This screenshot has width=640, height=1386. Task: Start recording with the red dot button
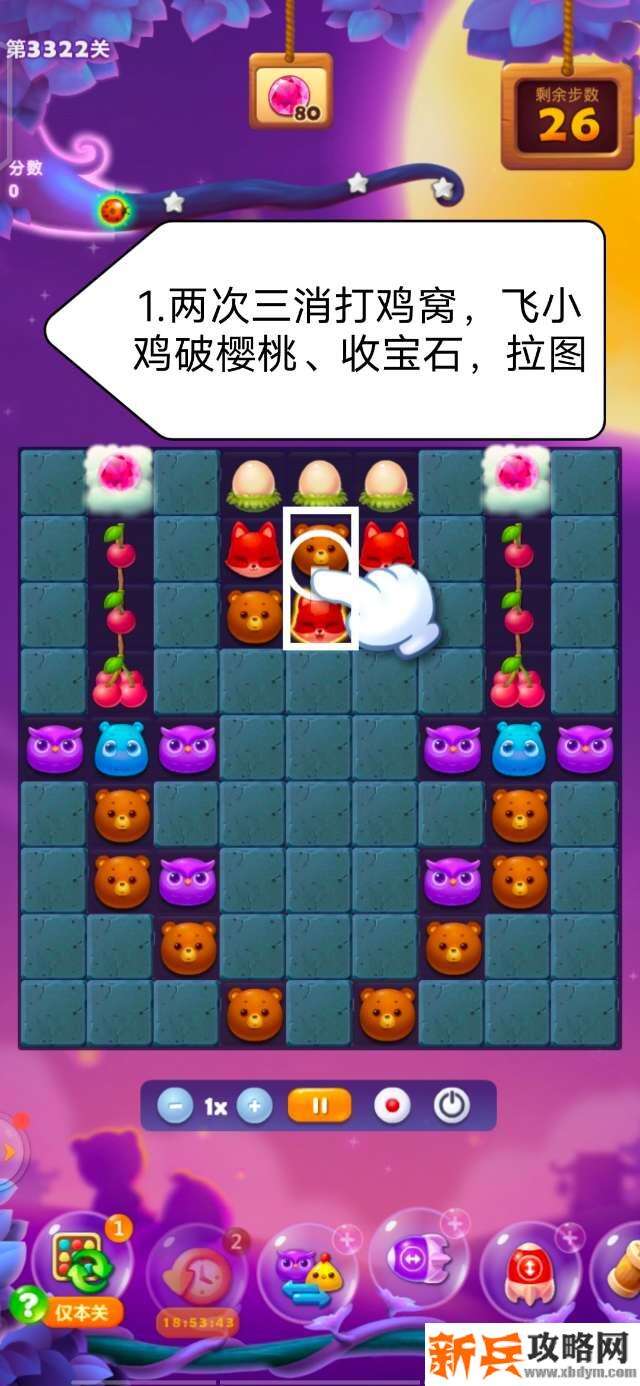point(392,1106)
